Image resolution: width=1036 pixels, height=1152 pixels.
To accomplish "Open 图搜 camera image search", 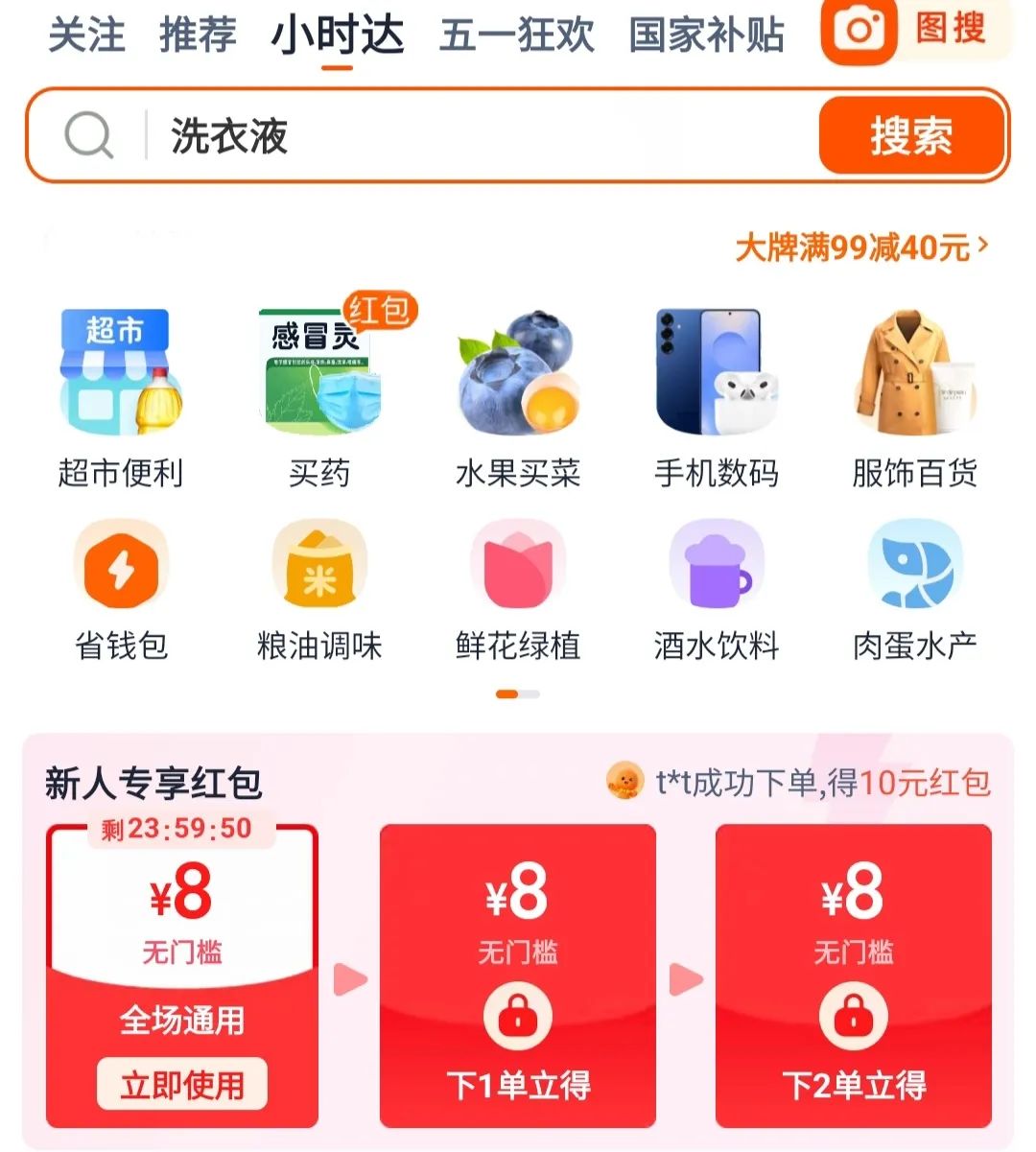I will click(x=914, y=29).
